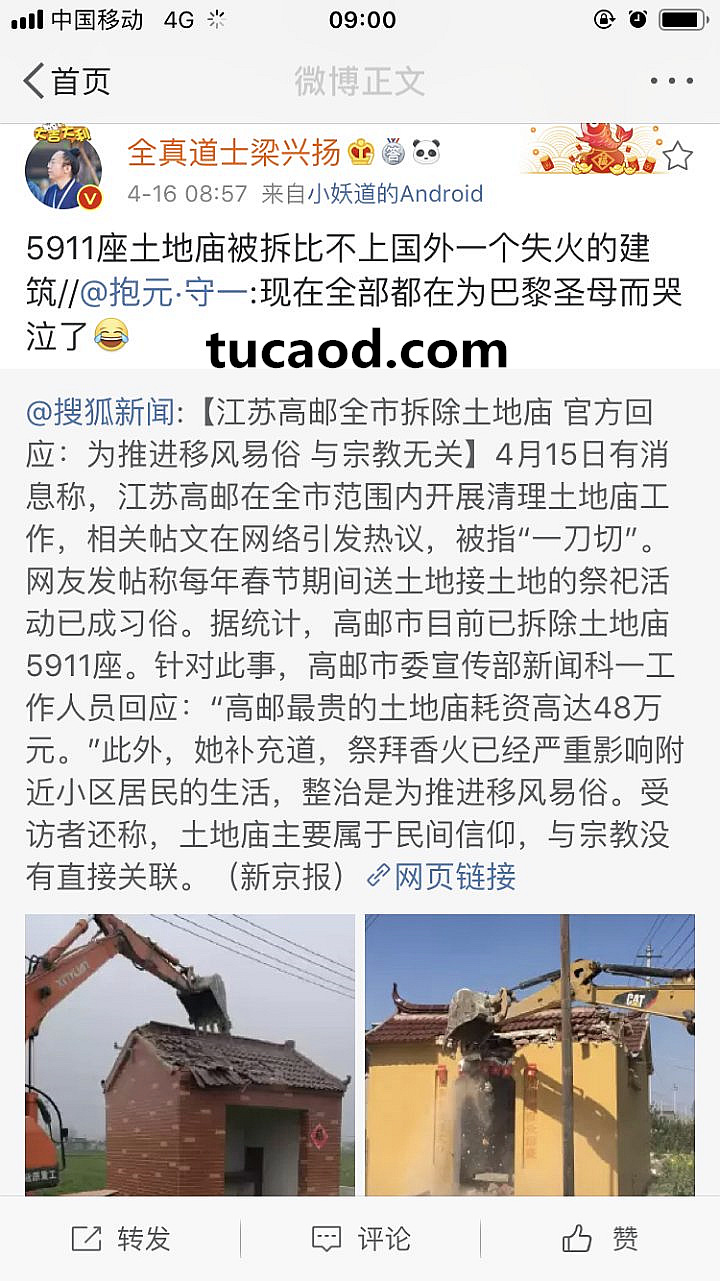View the red brick temple demolition photo
Image resolution: width=720 pixels, height=1281 pixels.
pos(190,1055)
